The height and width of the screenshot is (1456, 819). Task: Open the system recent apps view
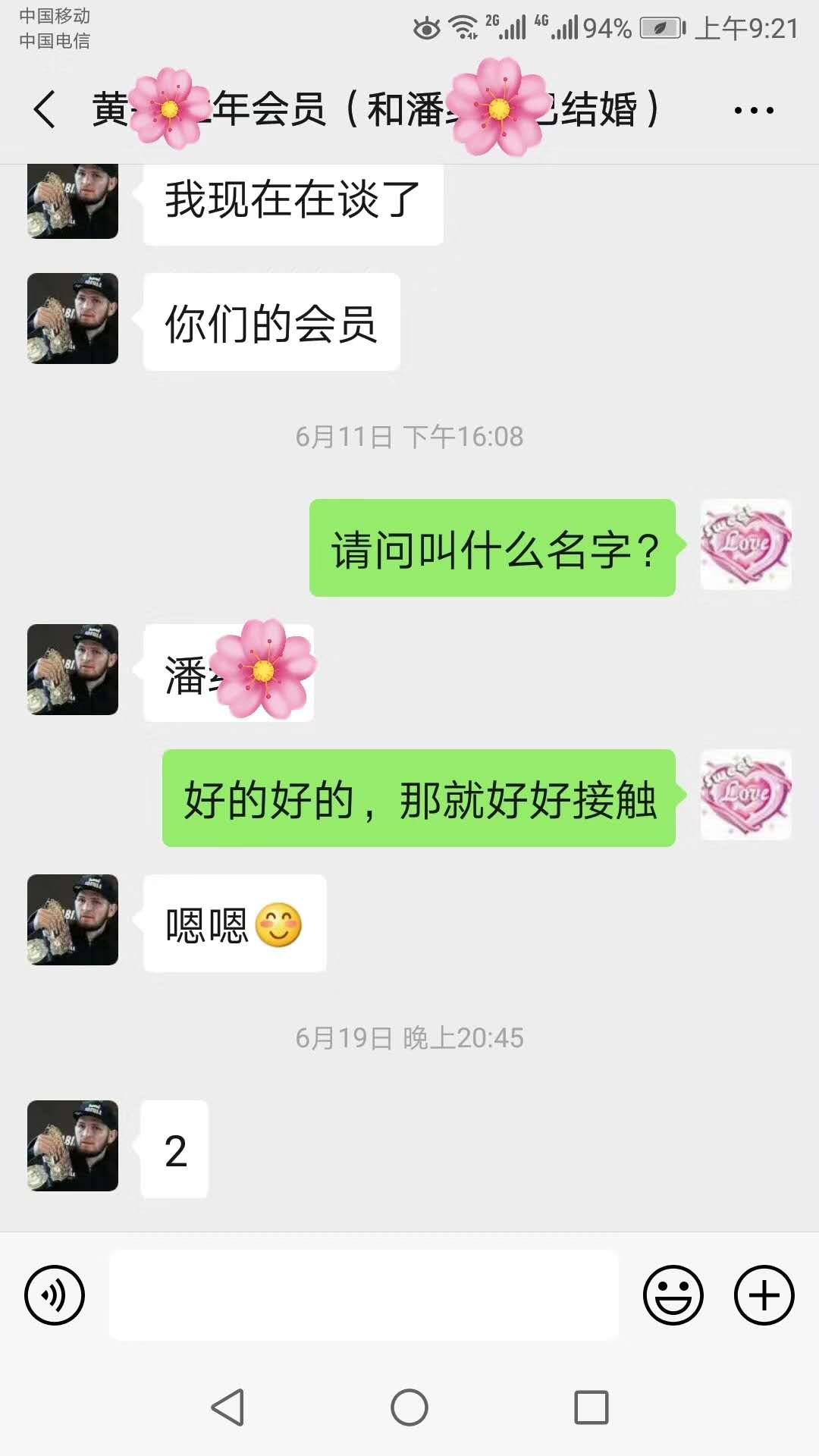click(591, 1408)
